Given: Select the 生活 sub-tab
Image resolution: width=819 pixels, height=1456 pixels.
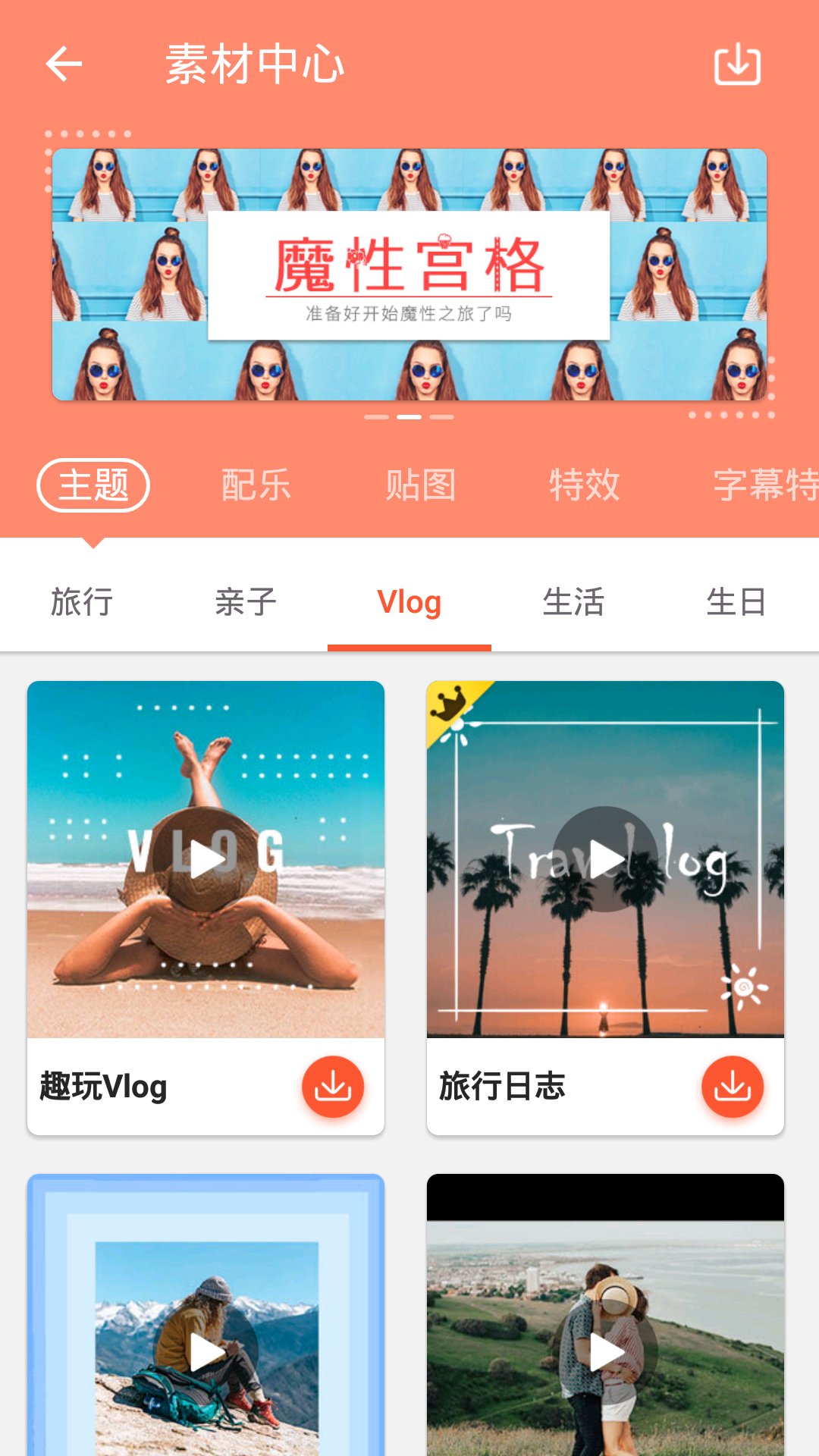Looking at the screenshot, I should click(573, 602).
